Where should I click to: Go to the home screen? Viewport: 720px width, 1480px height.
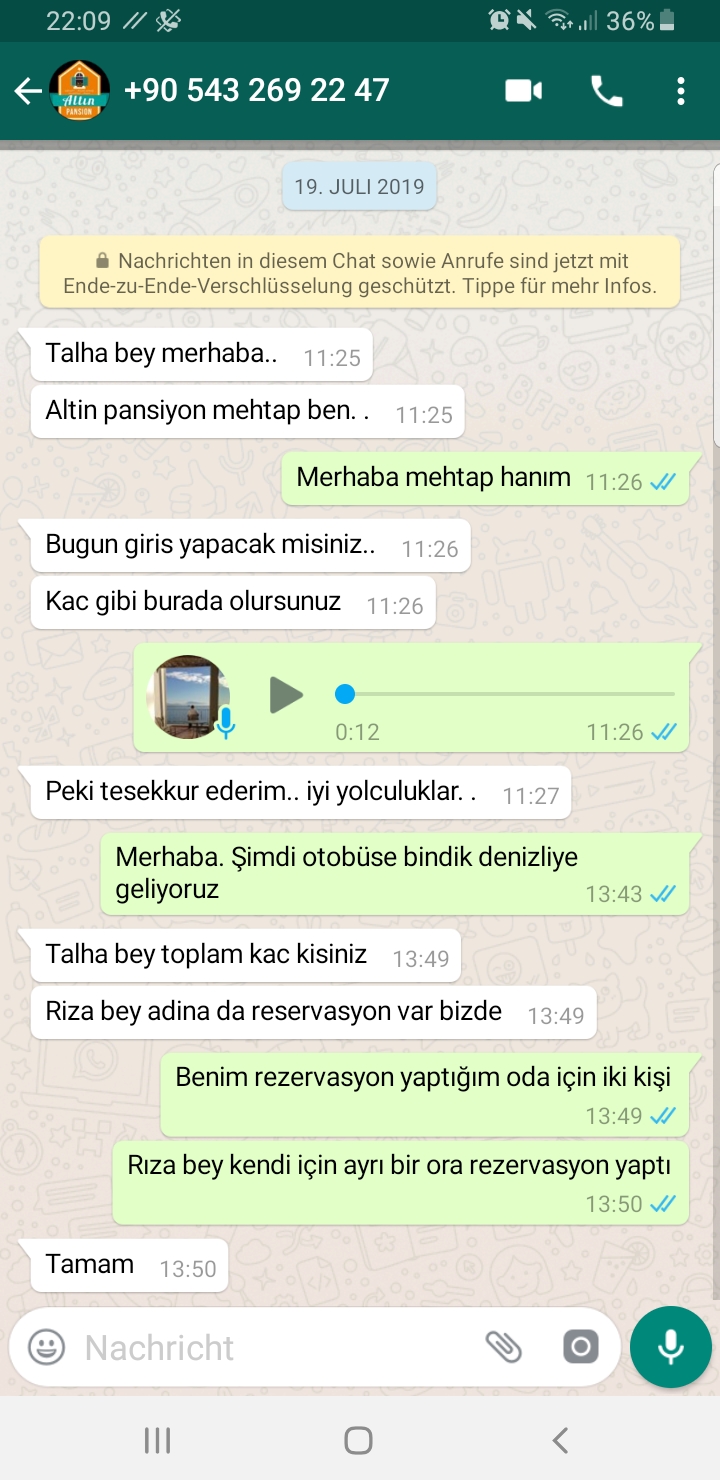click(x=358, y=1440)
